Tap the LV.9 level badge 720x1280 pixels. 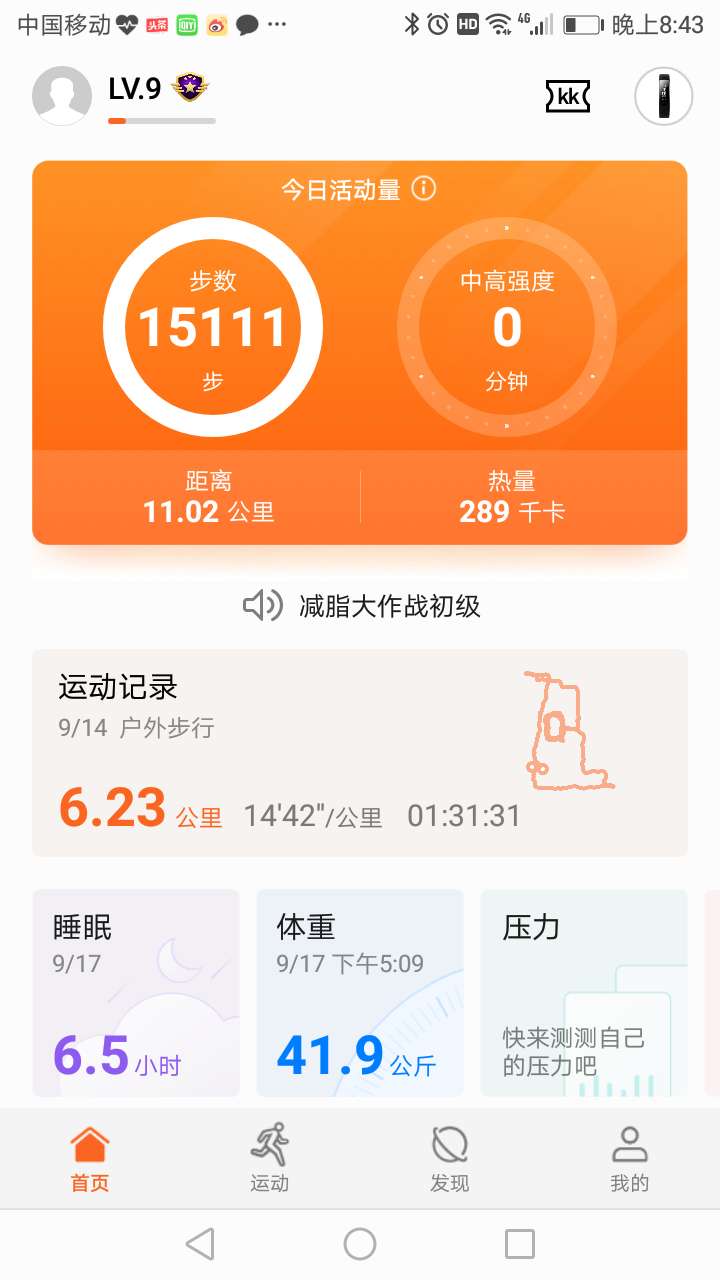(x=189, y=91)
